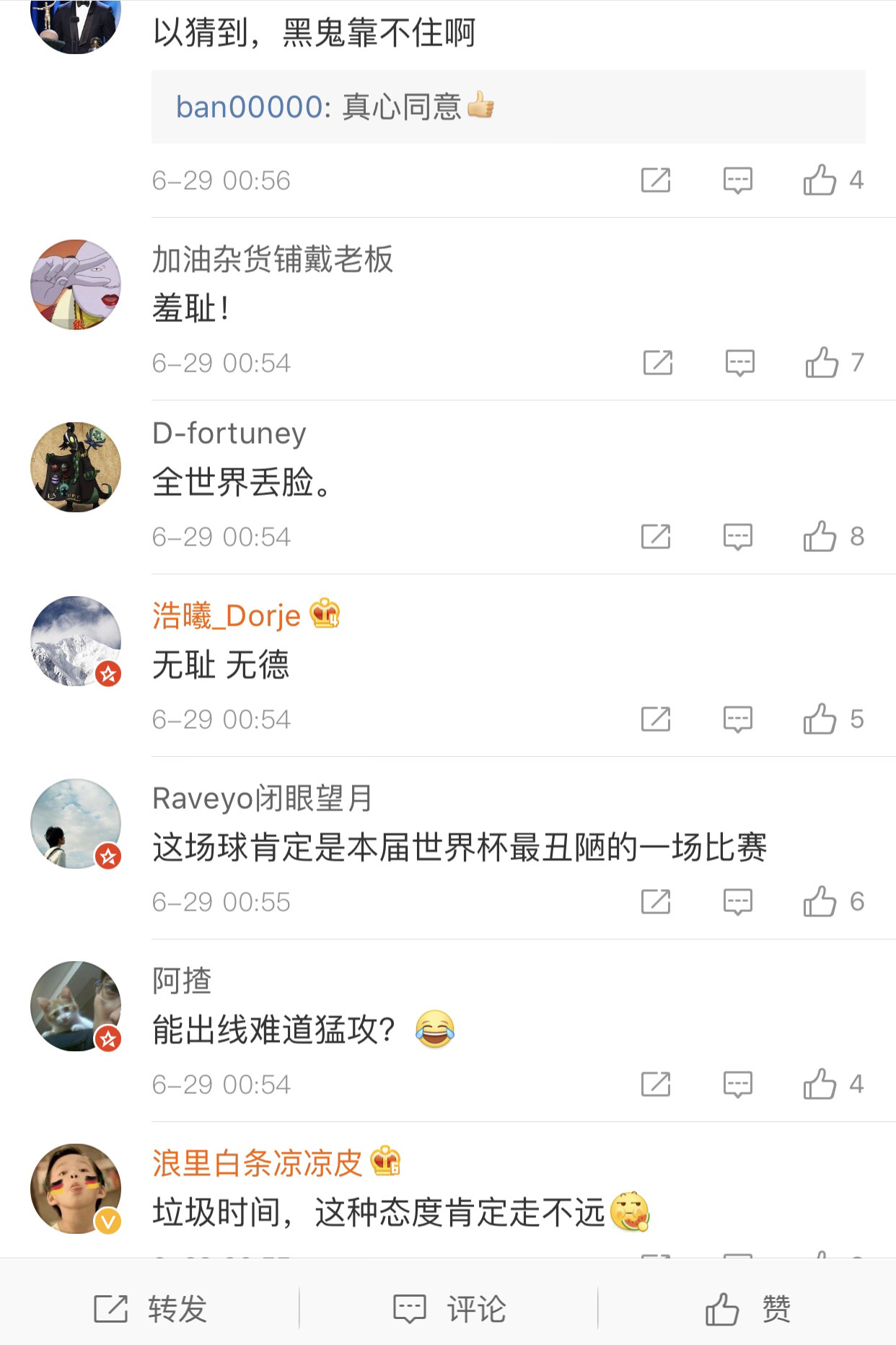Reply to Raveyo闭眼望月's comment
Viewport: 896px width, 1345px height.
tap(737, 902)
